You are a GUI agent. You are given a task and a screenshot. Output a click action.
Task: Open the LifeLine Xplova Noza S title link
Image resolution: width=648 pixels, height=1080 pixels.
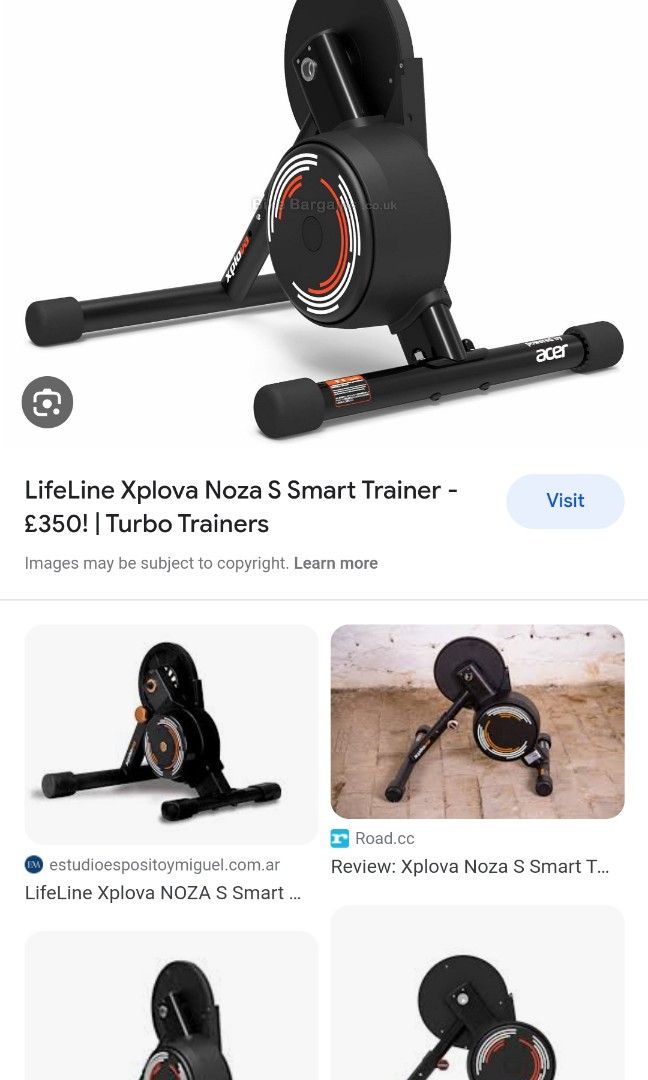click(241, 506)
